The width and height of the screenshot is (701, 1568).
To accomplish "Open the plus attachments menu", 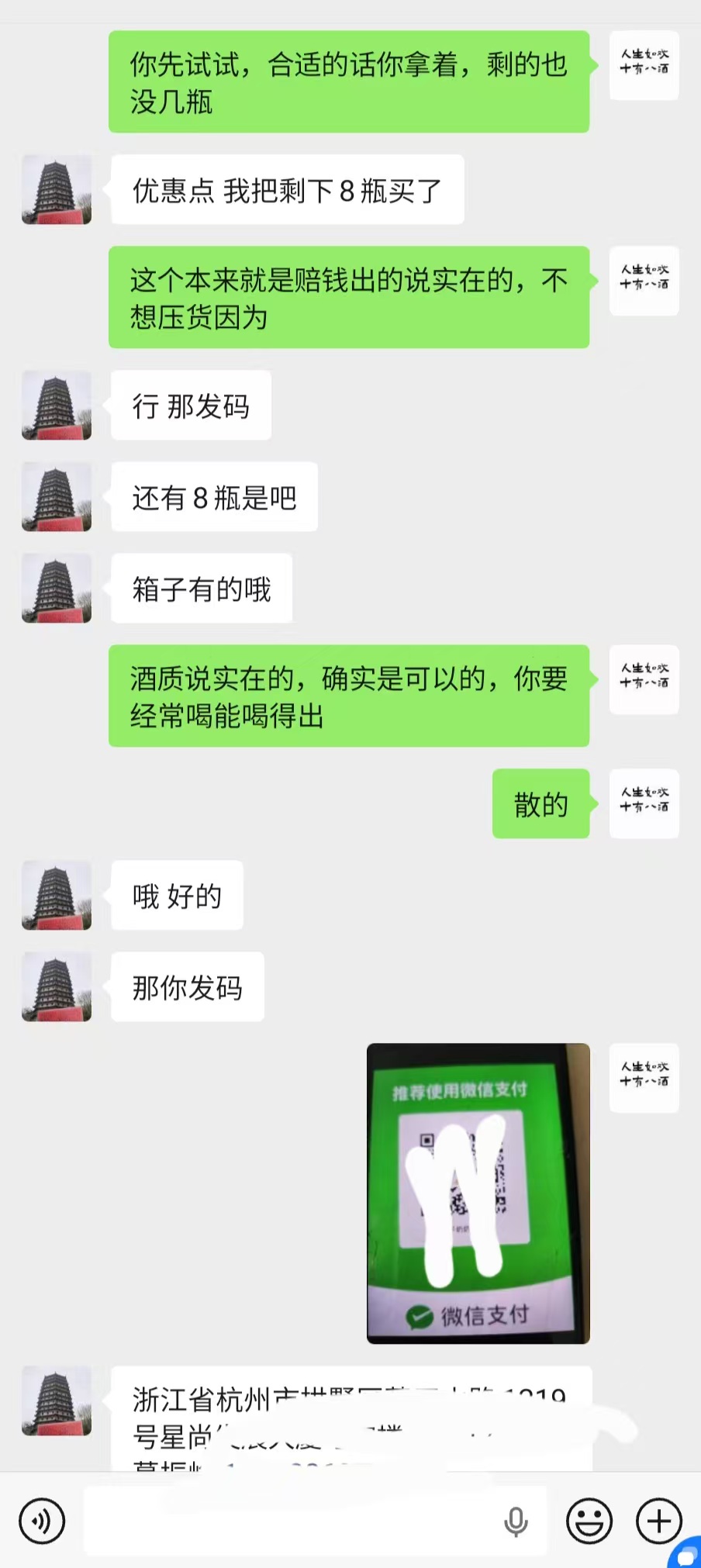I will click(x=659, y=1521).
